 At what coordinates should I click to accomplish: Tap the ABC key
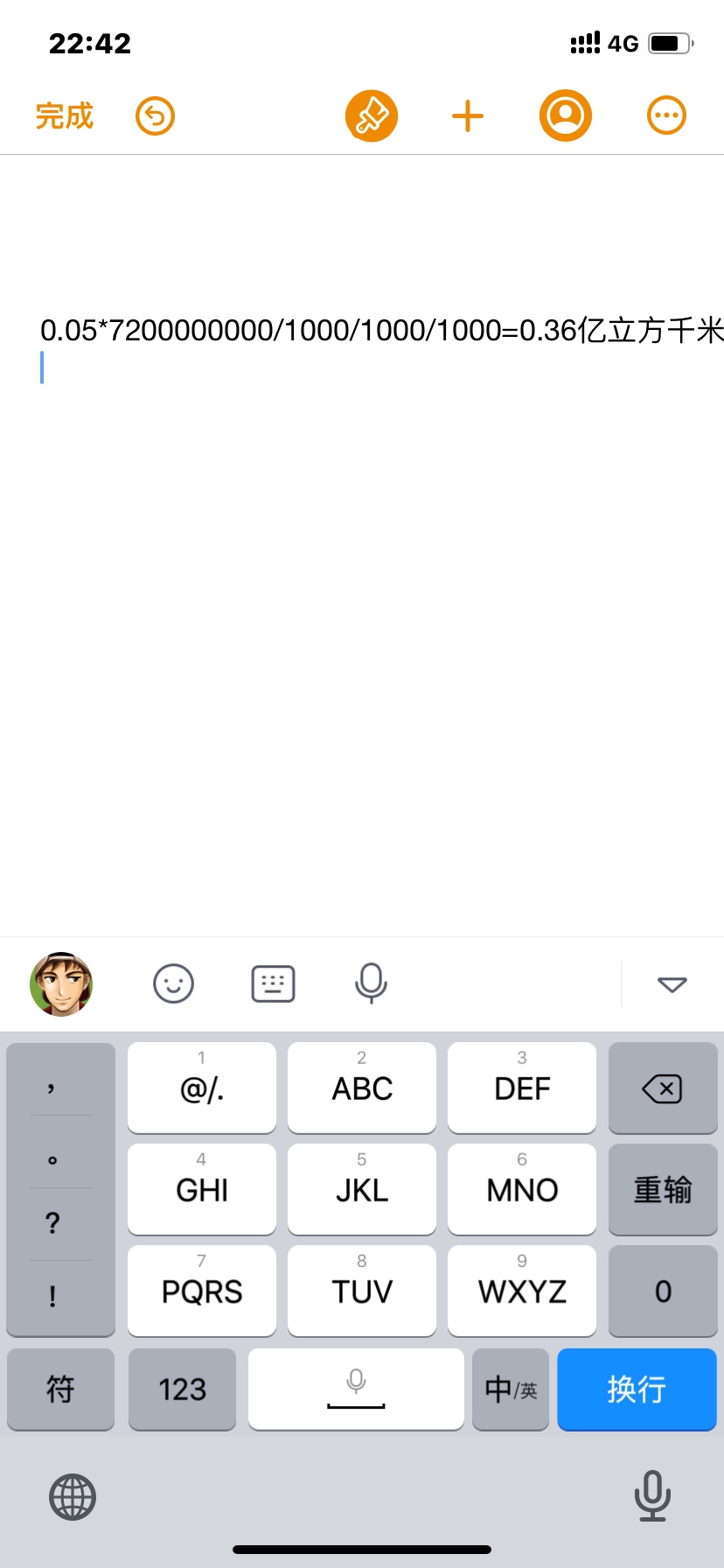click(x=362, y=1088)
